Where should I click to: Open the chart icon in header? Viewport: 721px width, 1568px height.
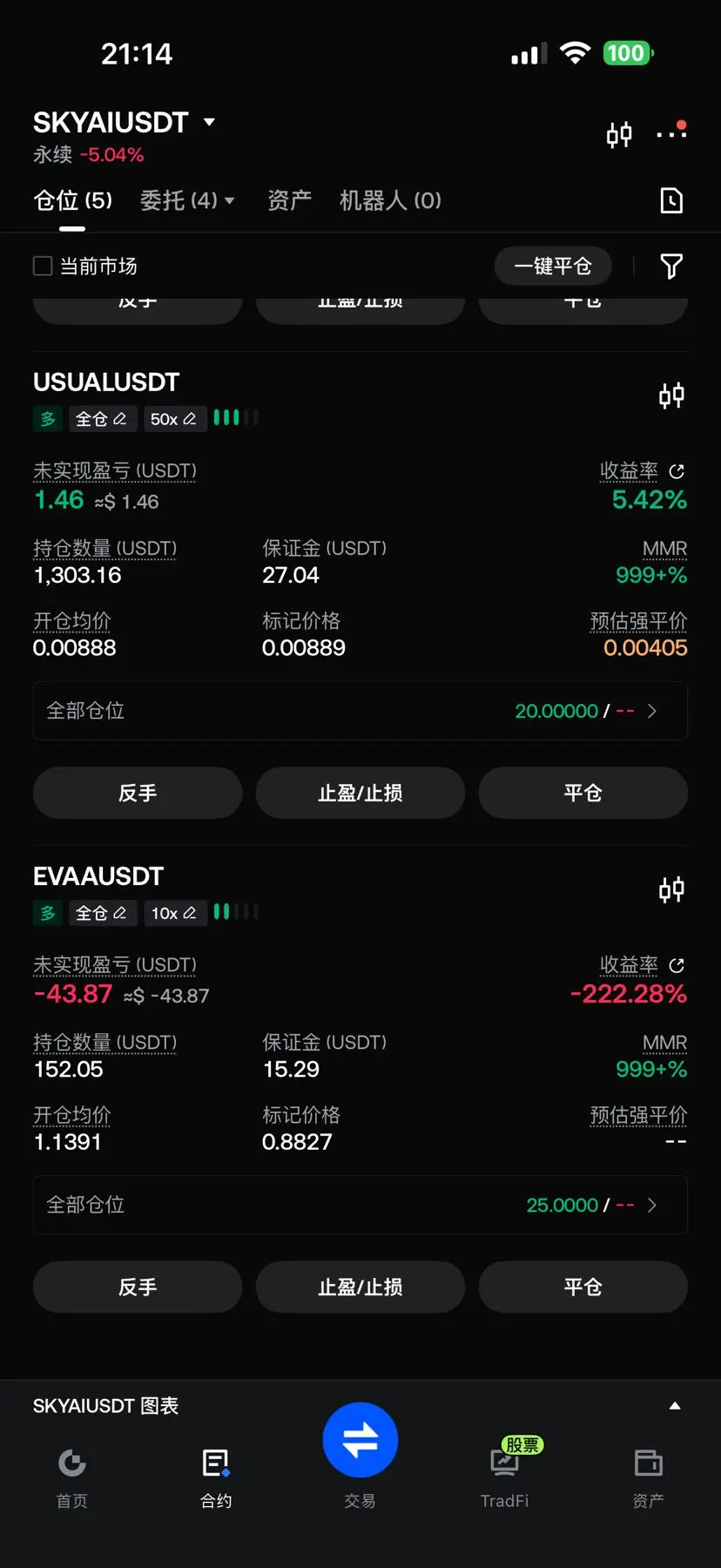click(x=619, y=135)
